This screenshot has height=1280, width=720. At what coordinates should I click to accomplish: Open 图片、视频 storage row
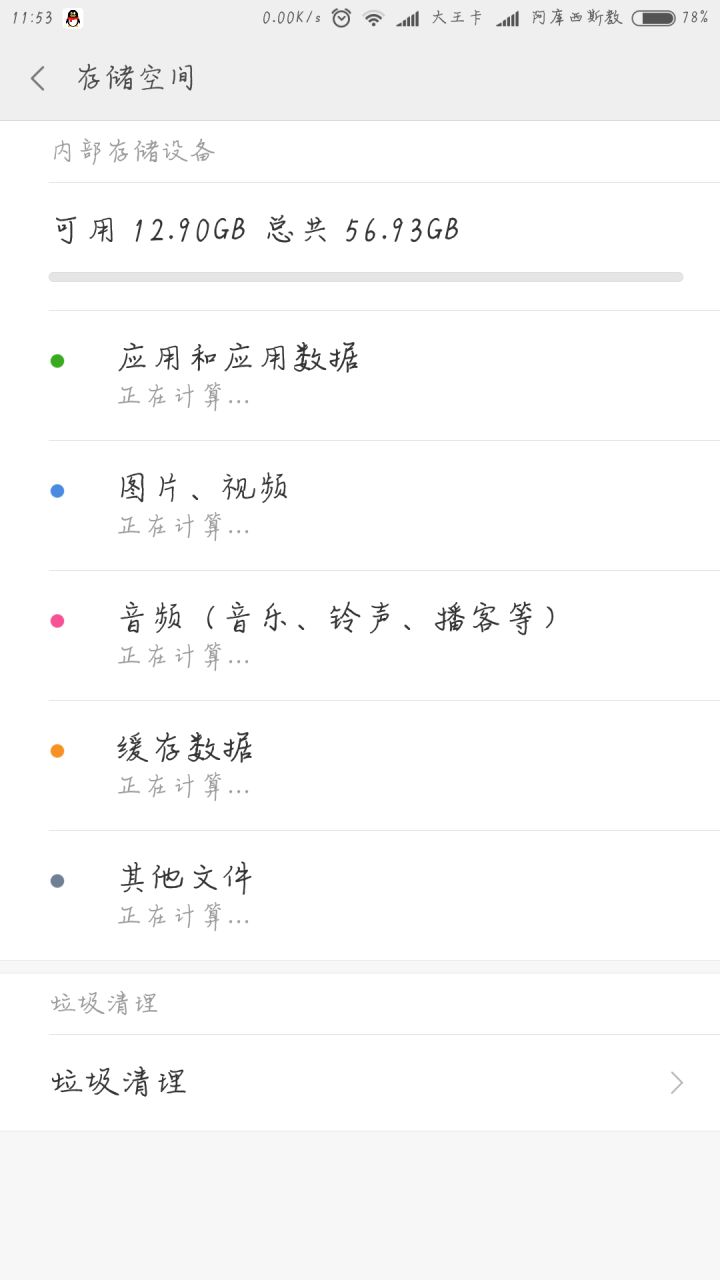coord(360,506)
